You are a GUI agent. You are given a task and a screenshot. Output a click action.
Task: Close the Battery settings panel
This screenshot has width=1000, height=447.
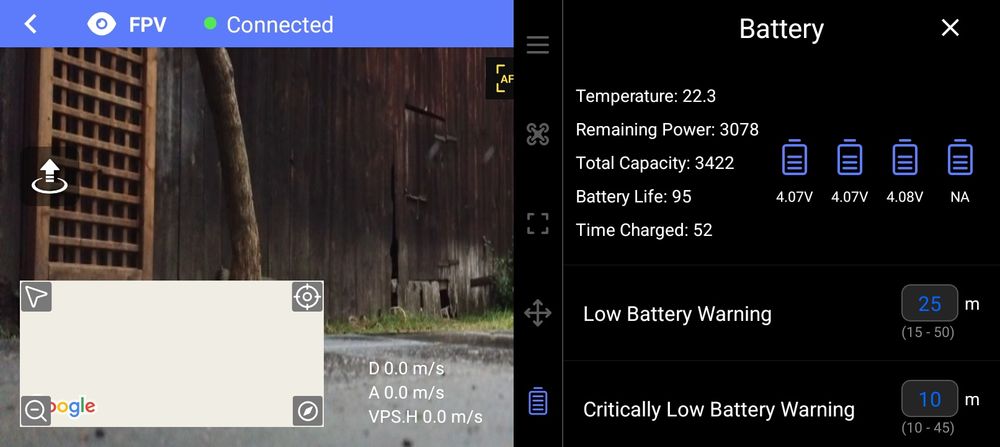click(x=950, y=28)
